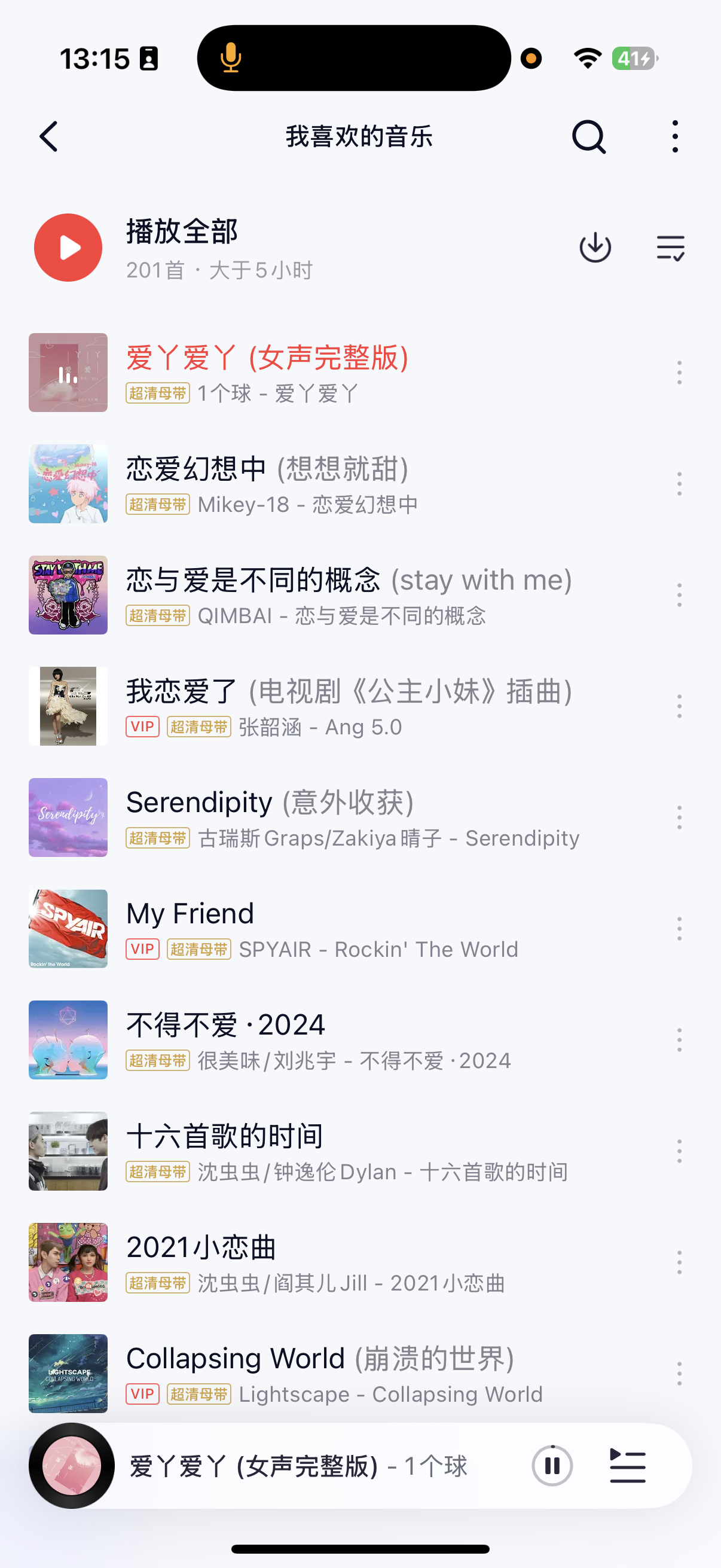This screenshot has width=721, height=1568.
Task: Pause the song in the mini player
Action: click(552, 1466)
